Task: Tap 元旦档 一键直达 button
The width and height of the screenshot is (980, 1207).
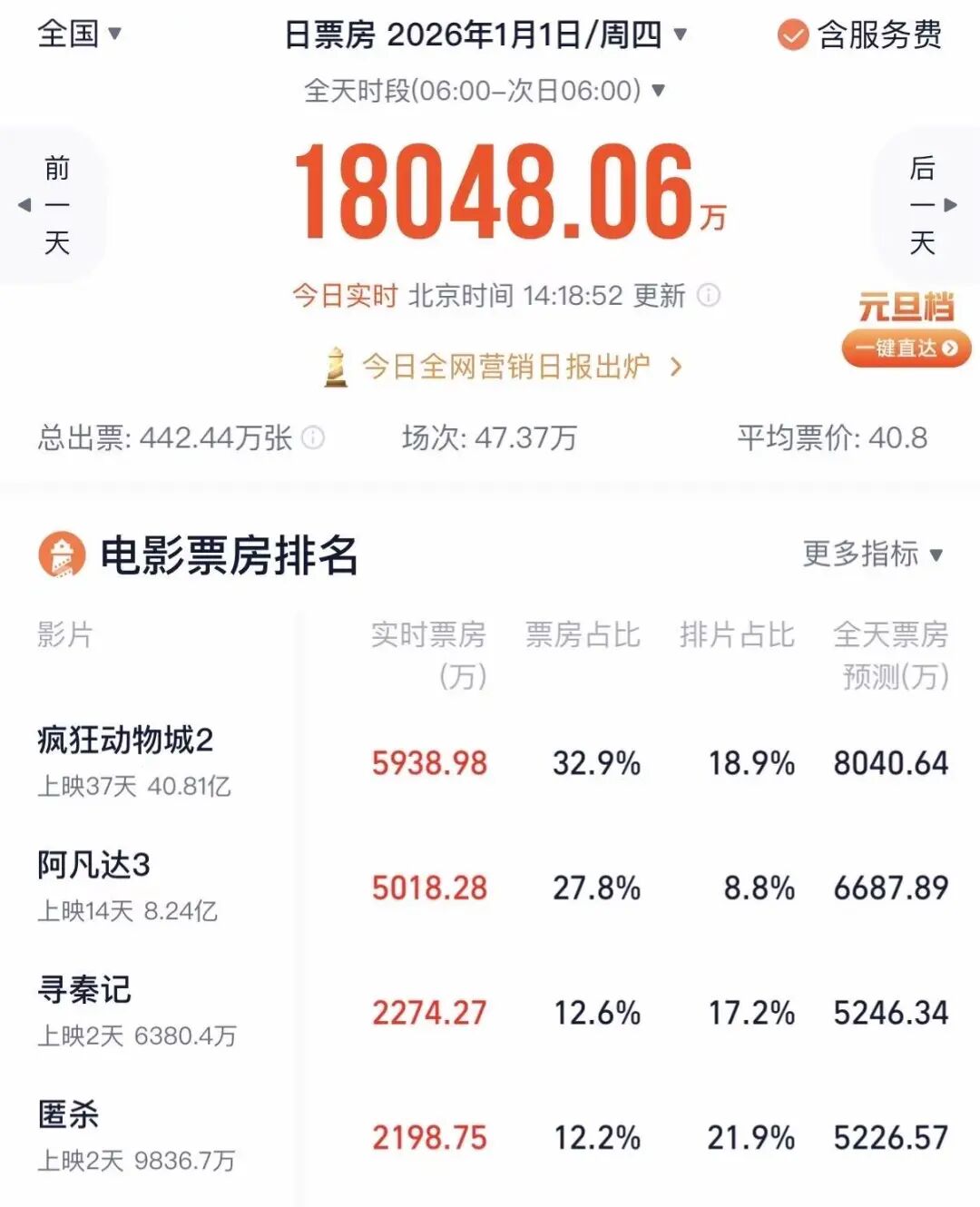Action: [906, 348]
